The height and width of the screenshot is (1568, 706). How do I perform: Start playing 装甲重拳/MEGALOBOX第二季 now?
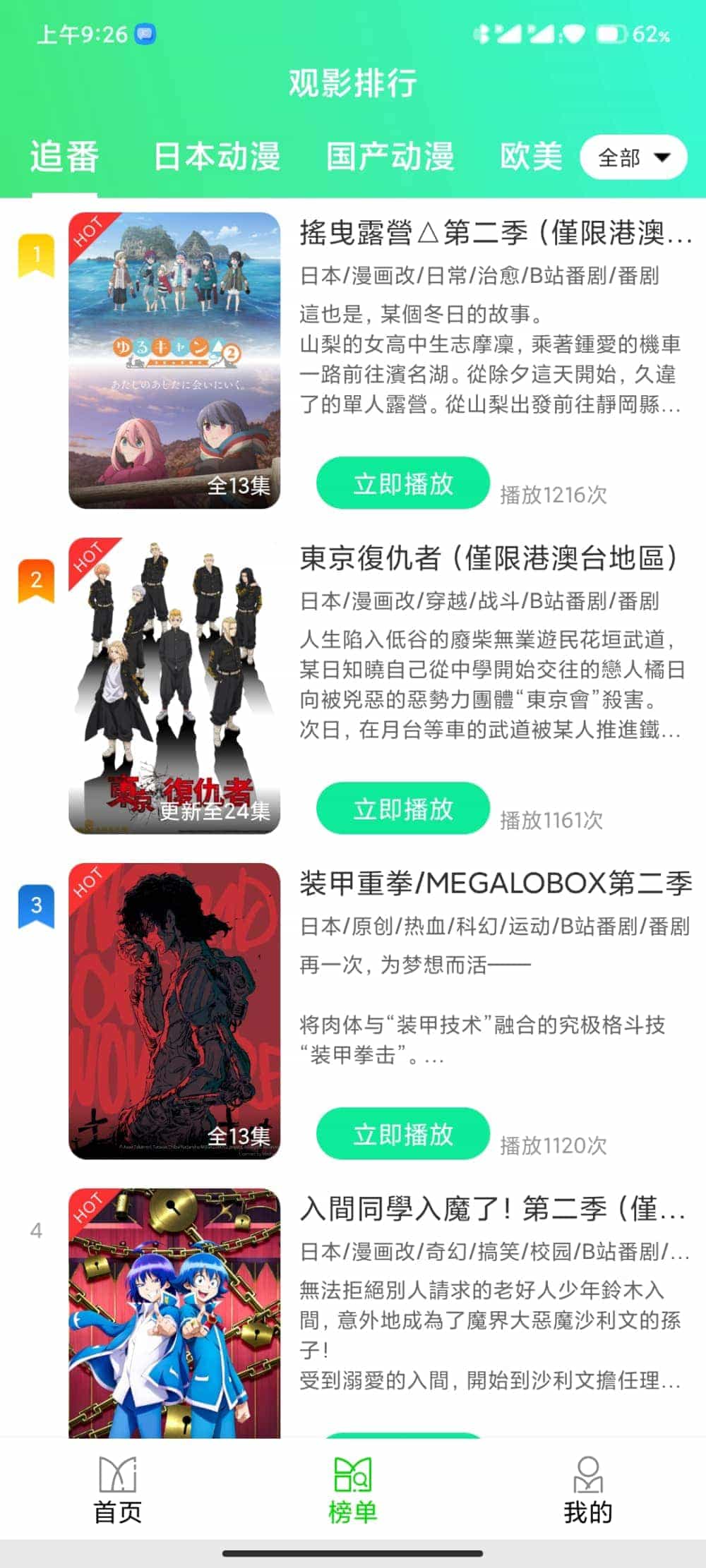[x=402, y=1134]
